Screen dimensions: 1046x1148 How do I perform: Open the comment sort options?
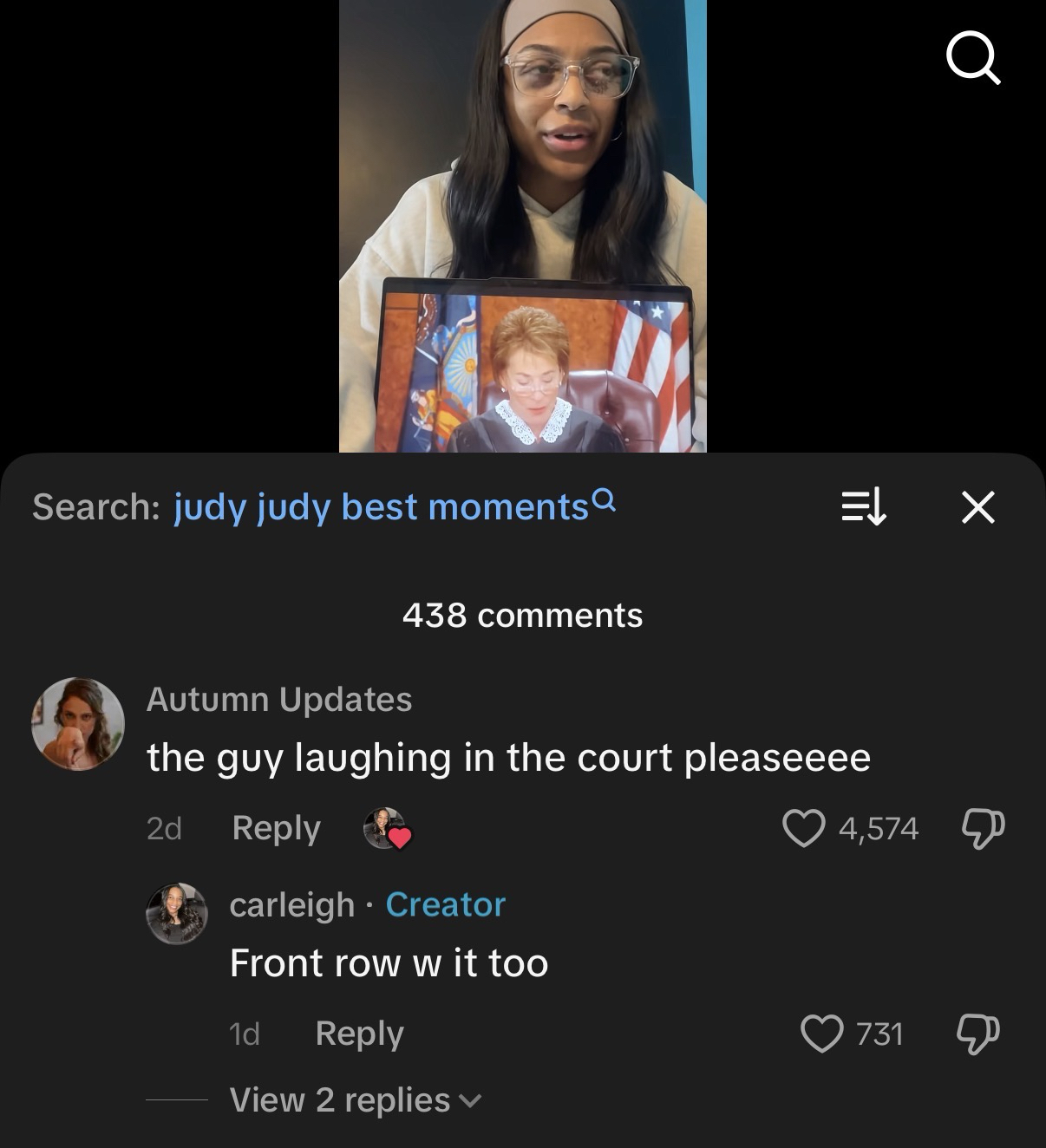pyautogui.click(x=864, y=506)
